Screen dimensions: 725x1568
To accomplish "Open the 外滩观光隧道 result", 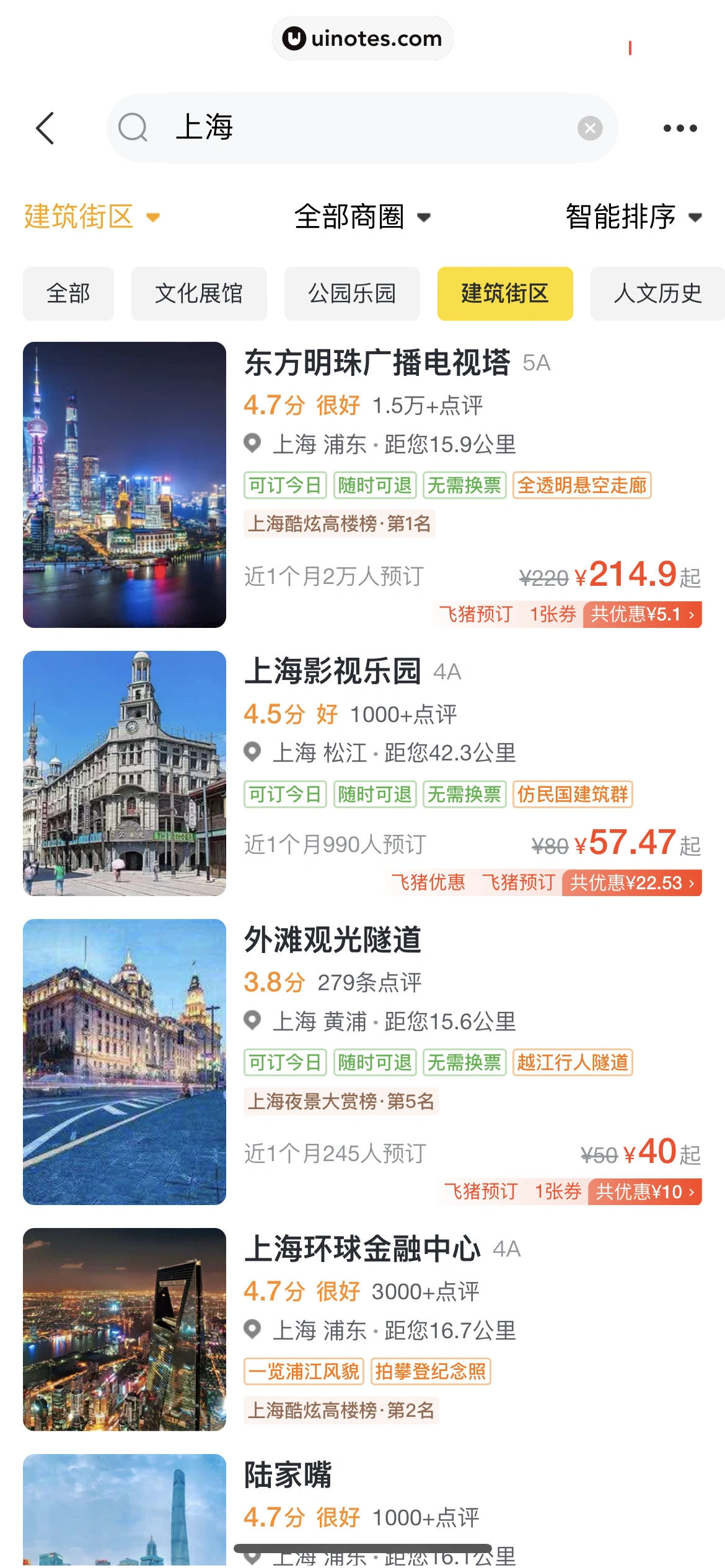I will click(333, 940).
